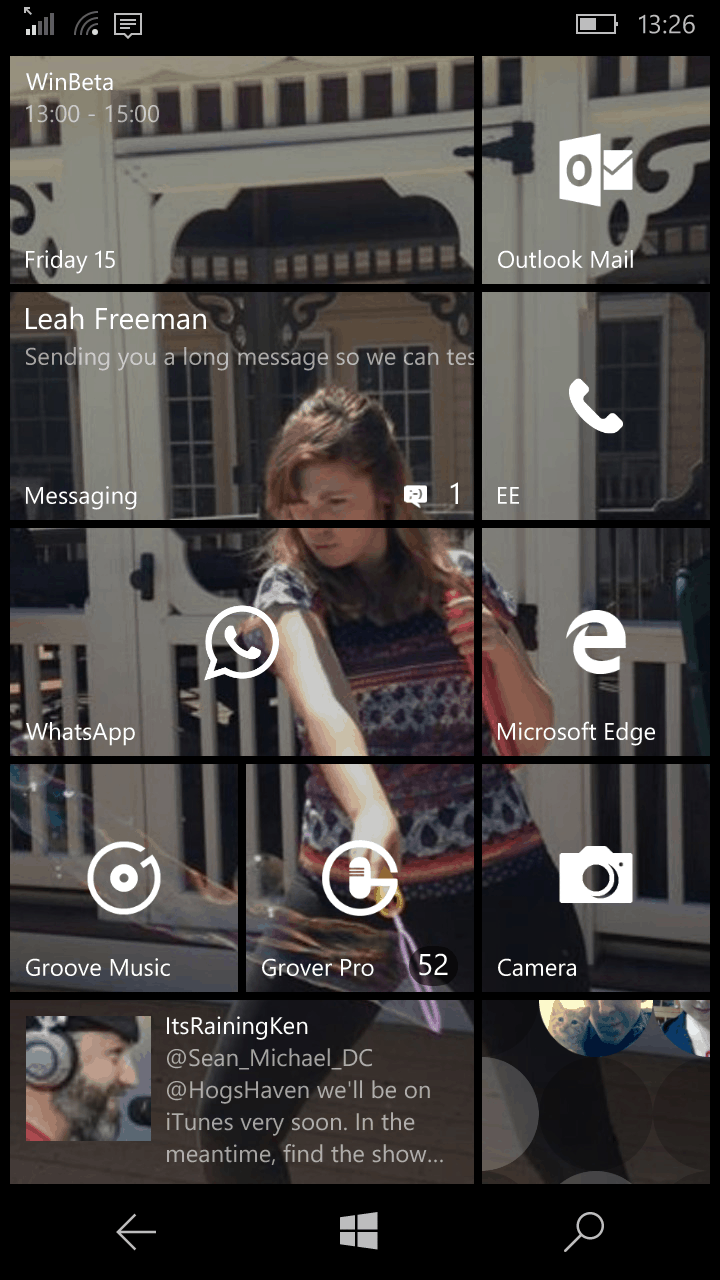
Task: Start Groove Music
Action: tap(124, 878)
